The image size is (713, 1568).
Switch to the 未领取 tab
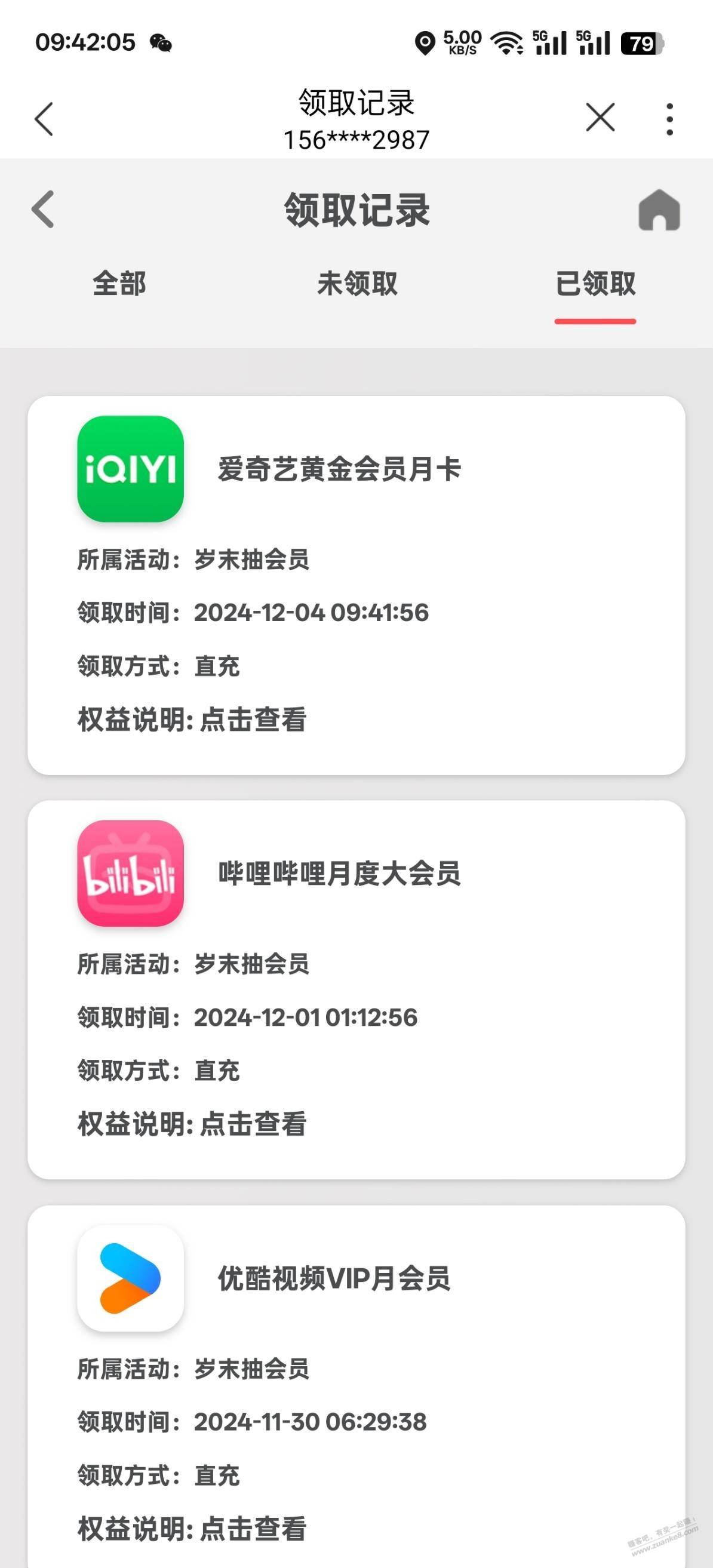358,284
